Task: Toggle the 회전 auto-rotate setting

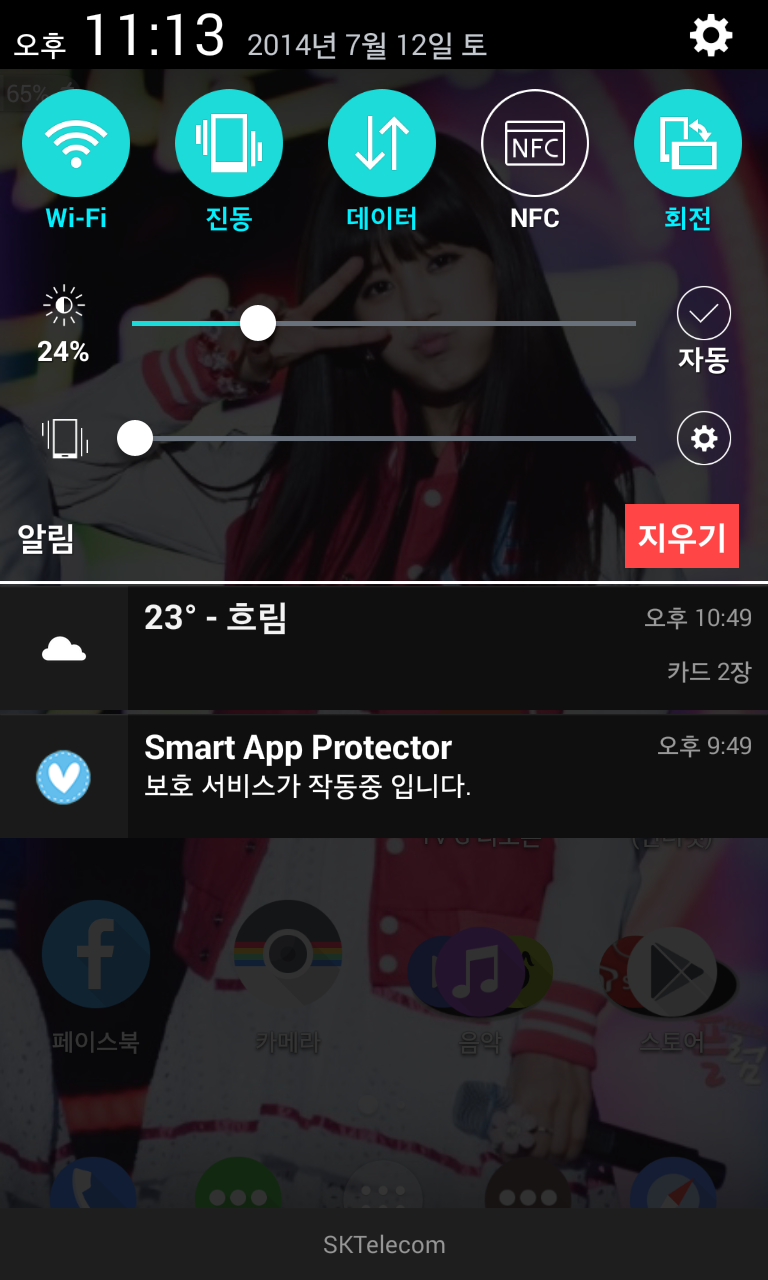Action: pos(688,143)
